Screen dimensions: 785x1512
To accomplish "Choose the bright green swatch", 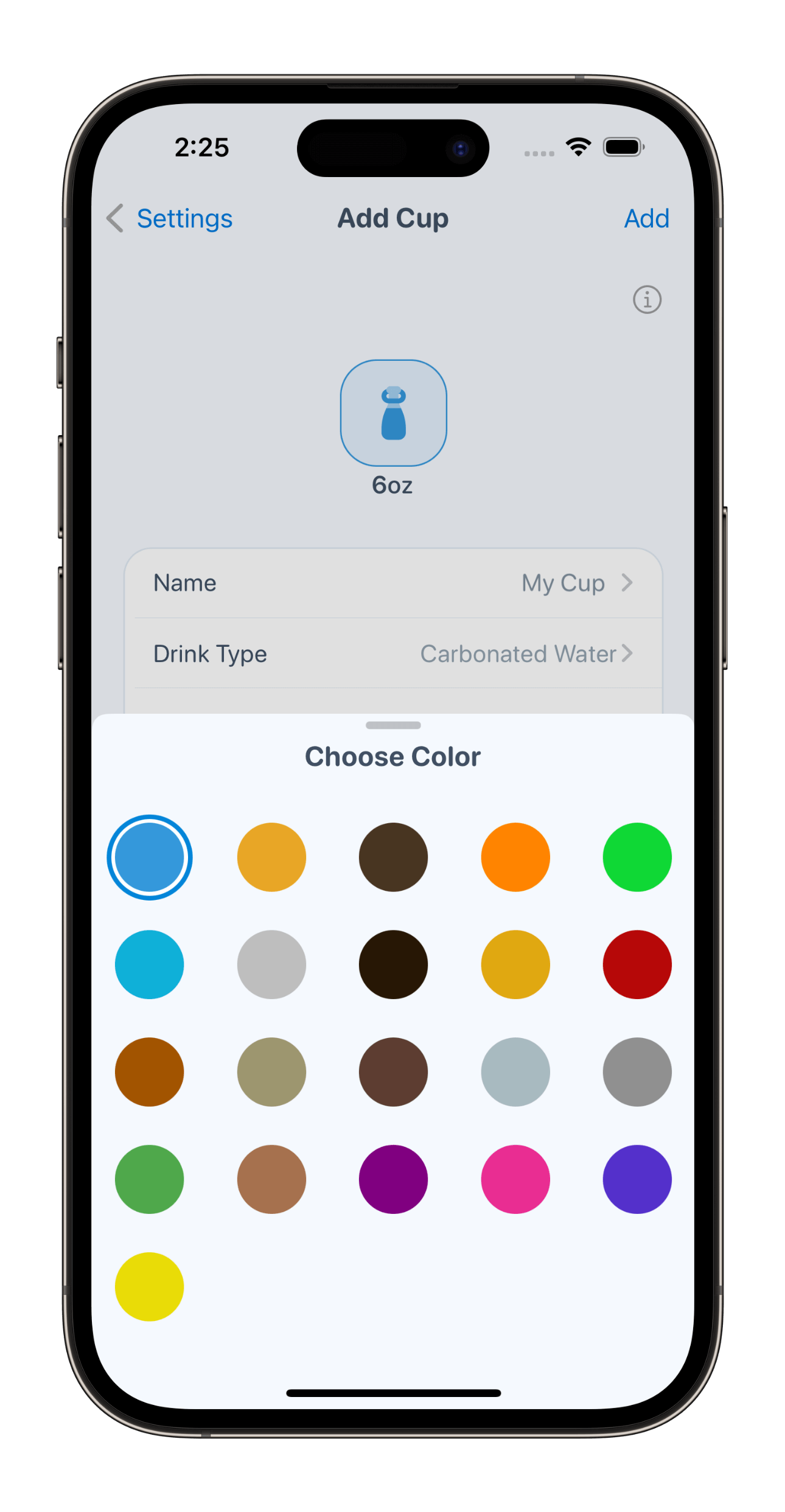I will point(637,857).
